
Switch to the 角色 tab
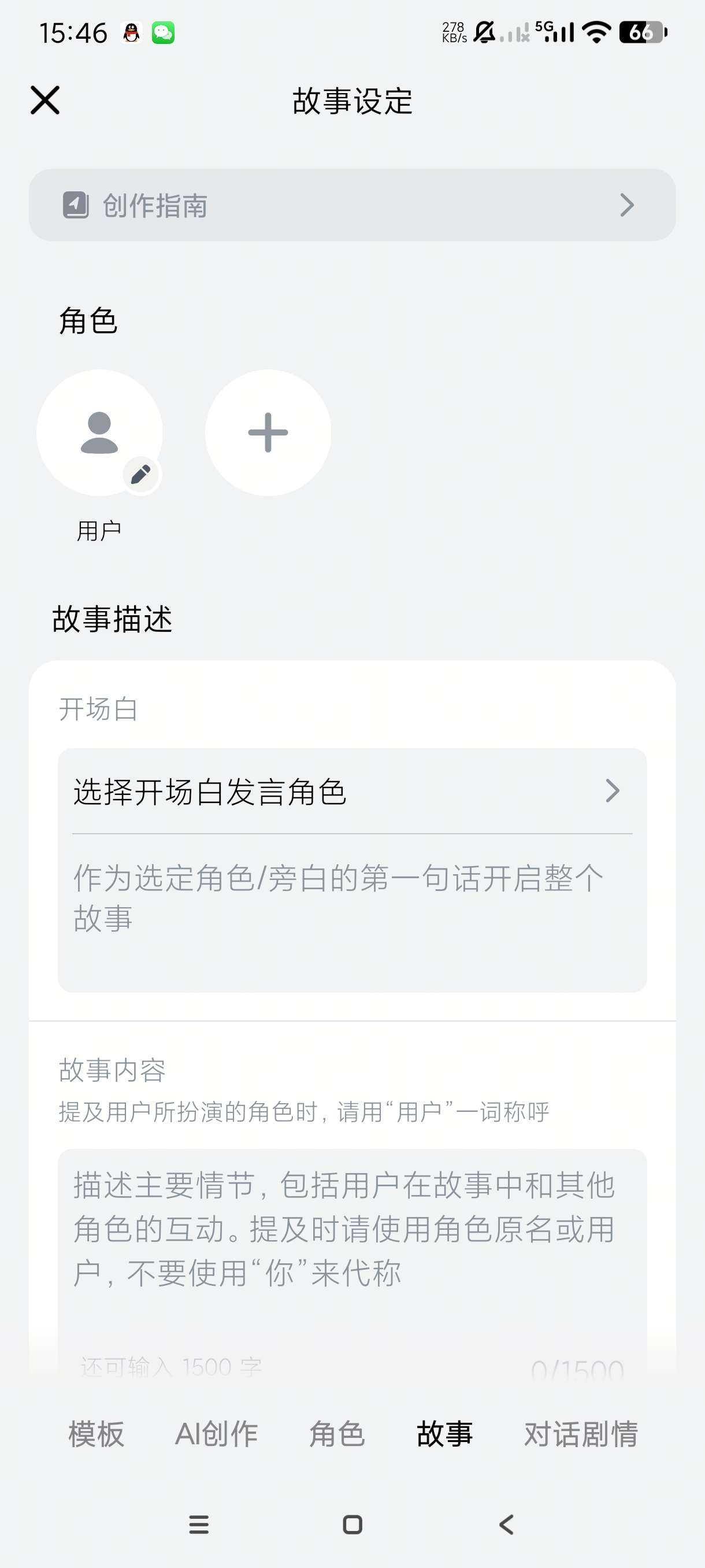coord(336,1434)
